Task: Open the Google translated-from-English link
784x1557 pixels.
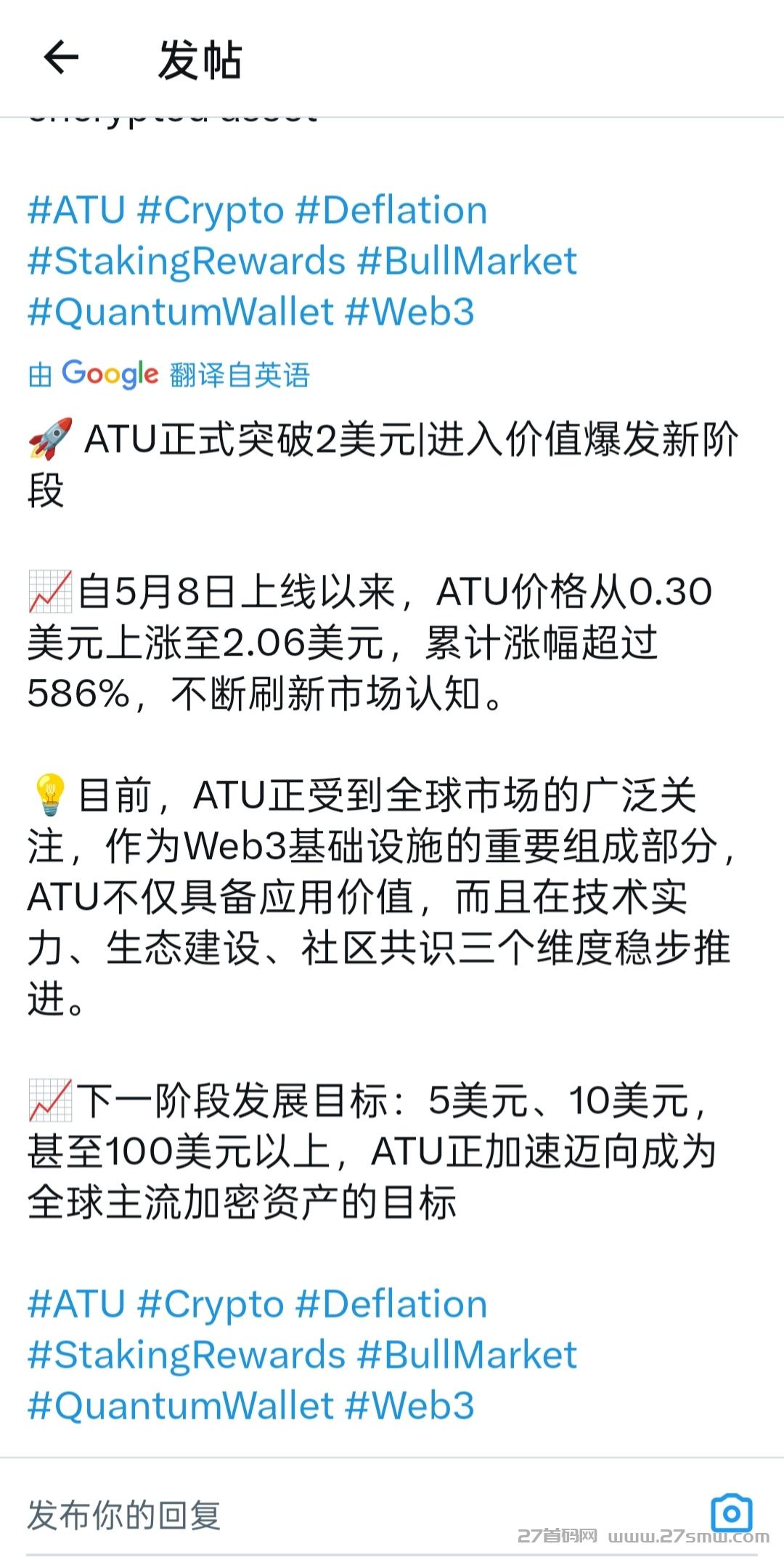Action: 168,375
